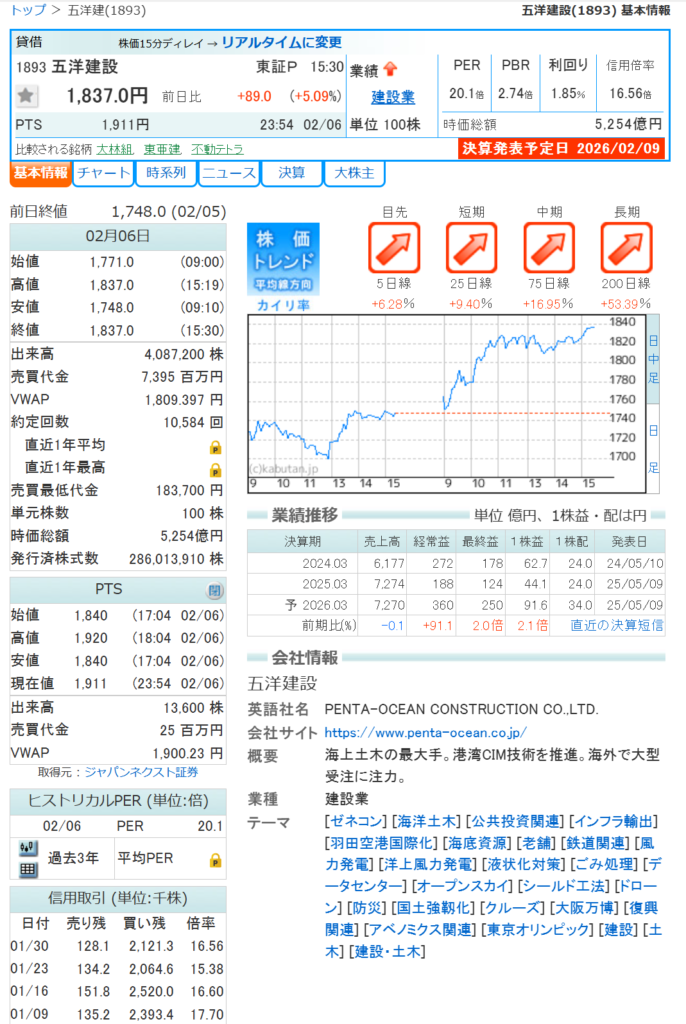Screen dimensions: 686x1024
Task: Switch to the 決算 tab
Action: coord(292,173)
